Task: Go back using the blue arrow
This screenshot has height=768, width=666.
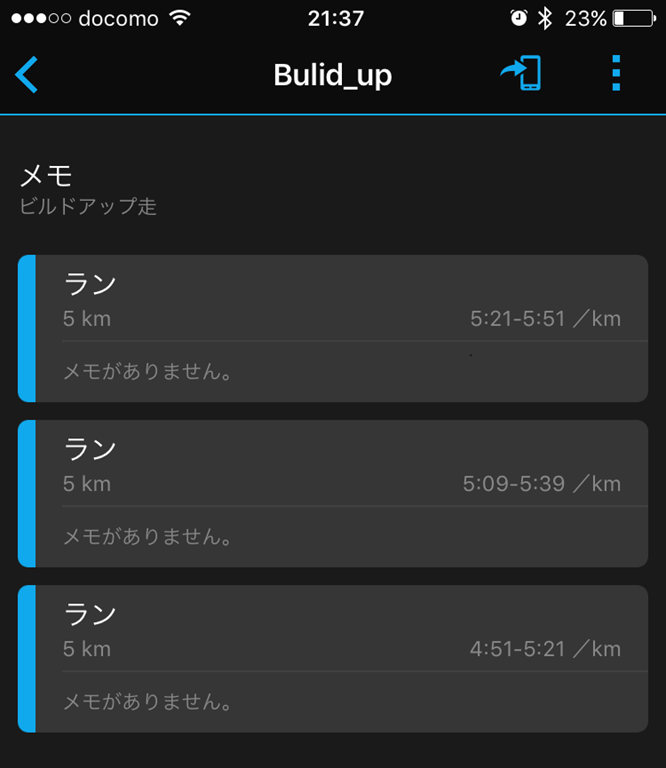Action: (26, 74)
